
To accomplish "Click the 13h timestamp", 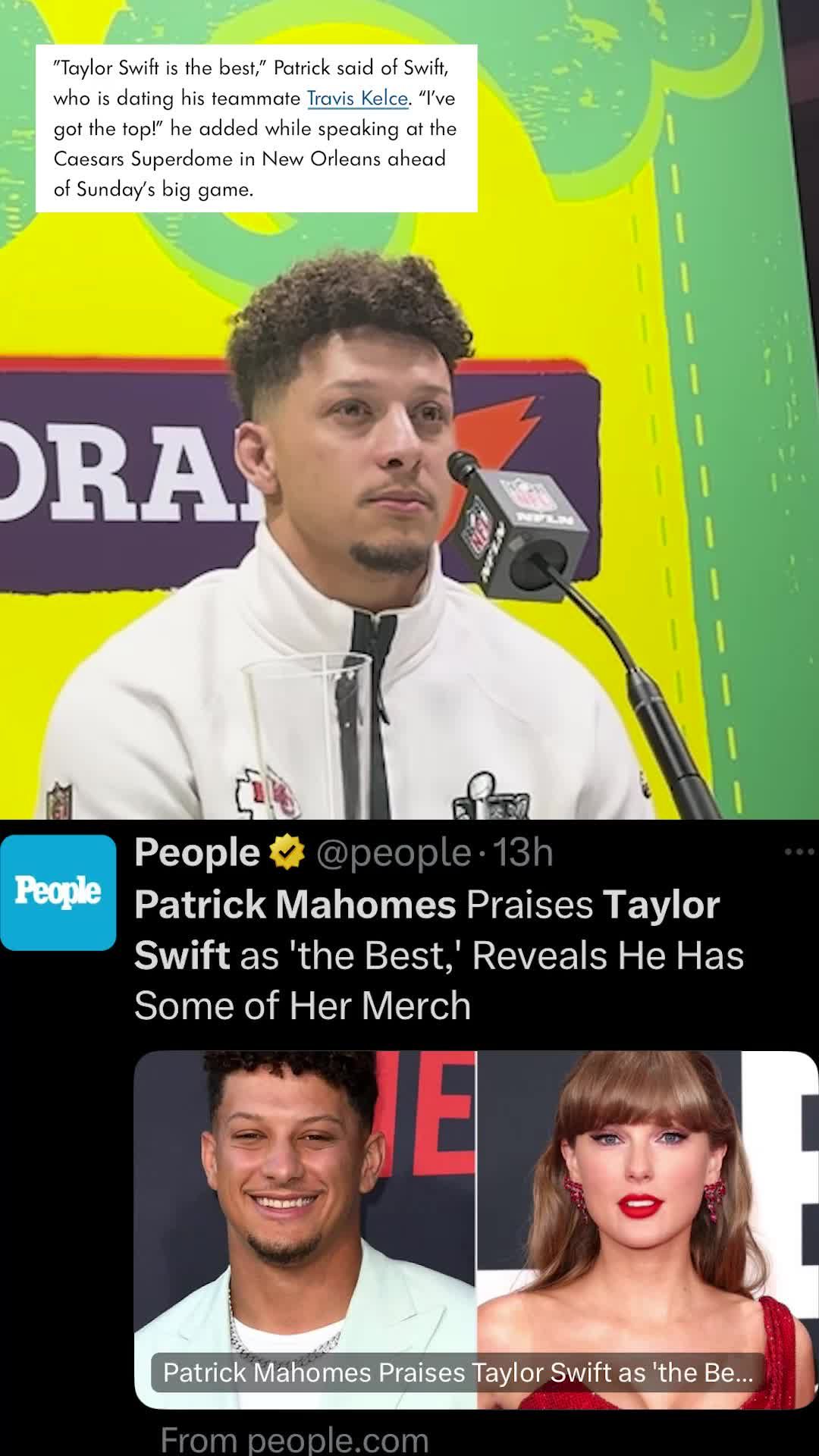I will tap(526, 852).
